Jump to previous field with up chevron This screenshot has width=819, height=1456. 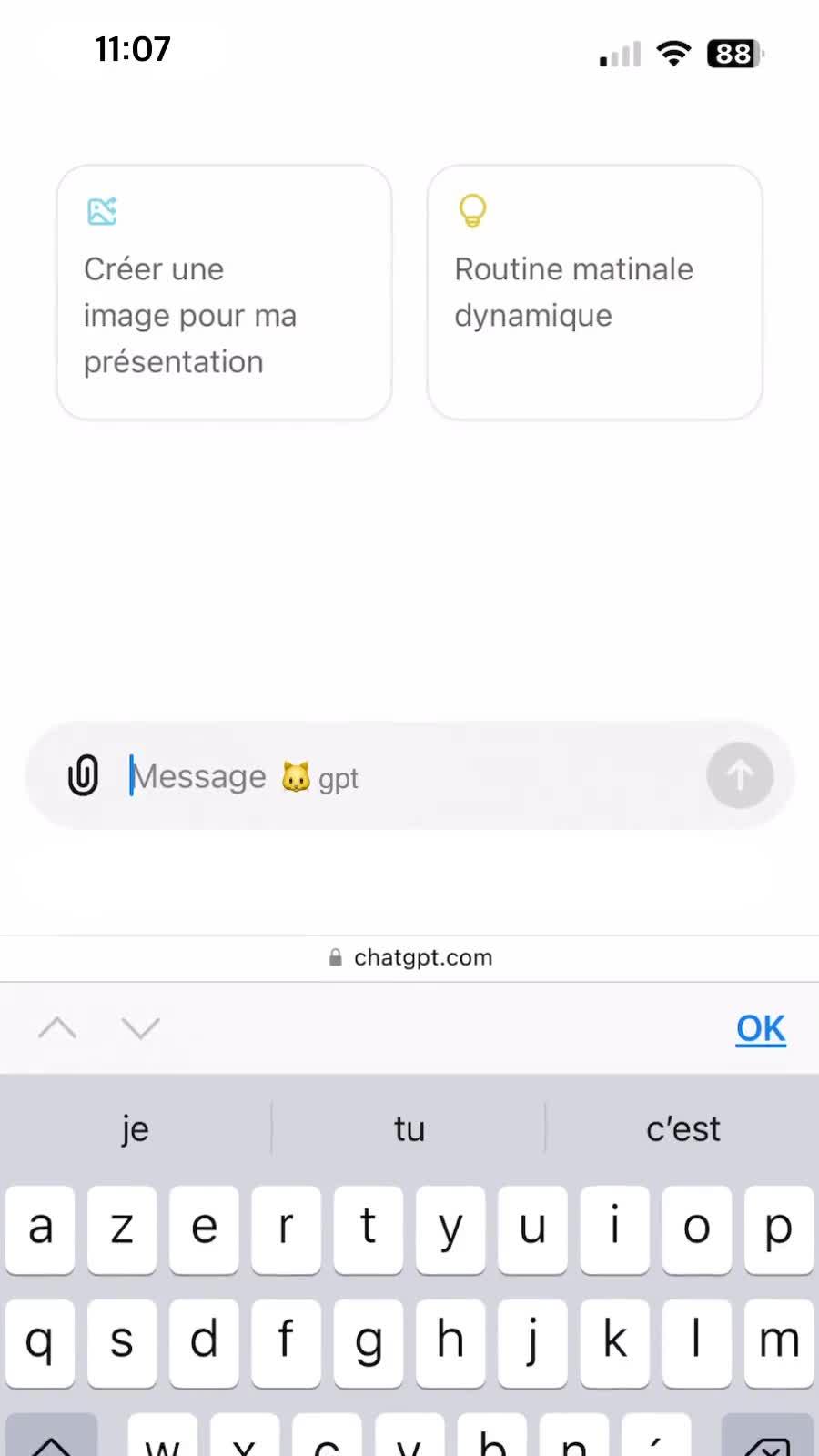57,1028
